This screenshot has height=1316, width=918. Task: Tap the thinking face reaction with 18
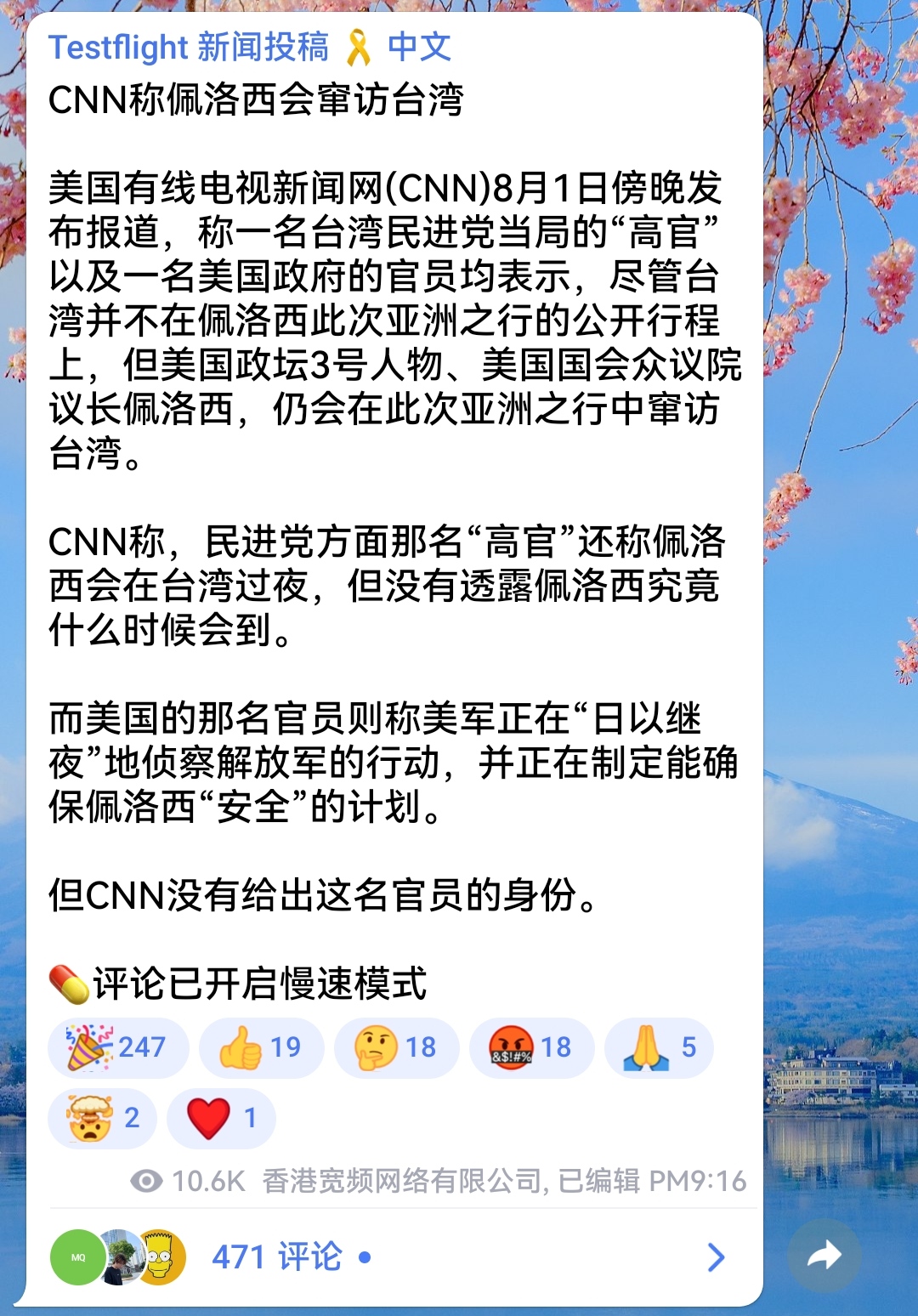coord(397,1047)
